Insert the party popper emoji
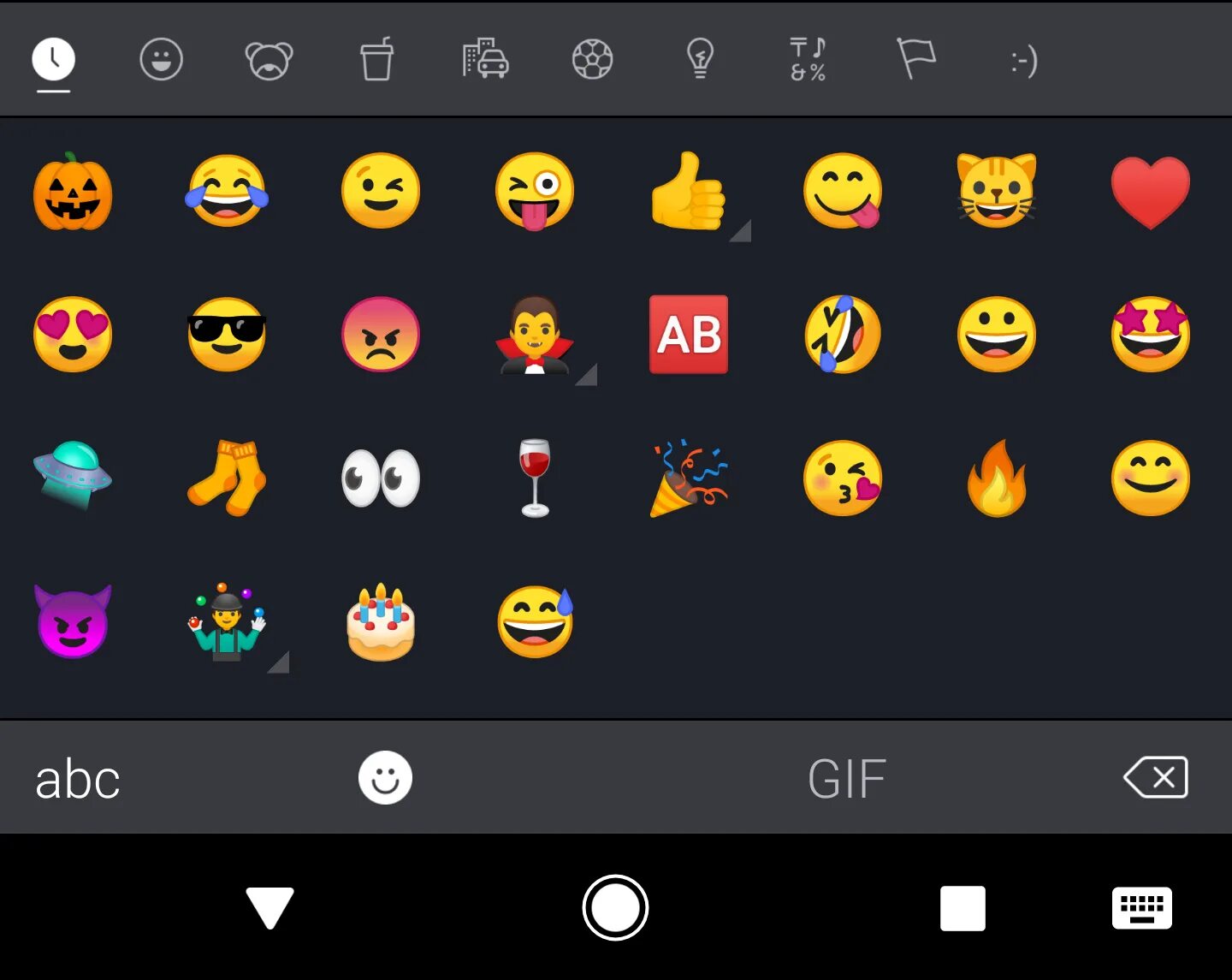Image resolution: width=1232 pixels, height=980 pixels. point(689,478)
